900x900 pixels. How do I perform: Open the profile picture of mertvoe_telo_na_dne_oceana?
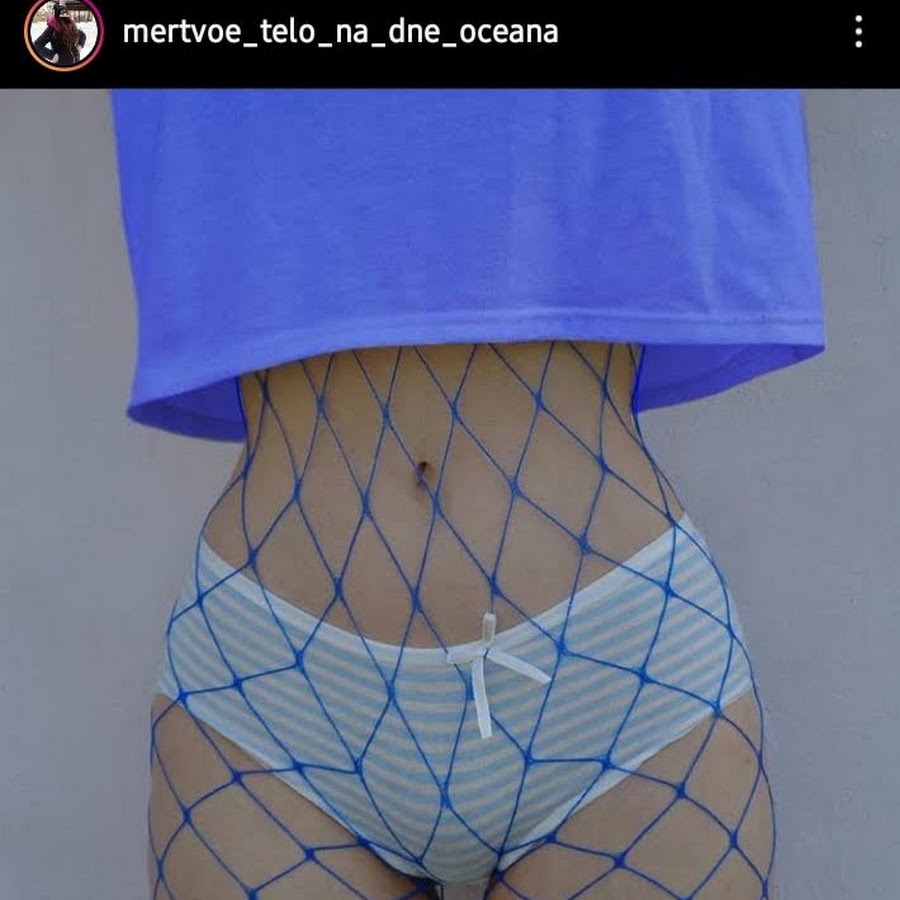pos(64,32)
